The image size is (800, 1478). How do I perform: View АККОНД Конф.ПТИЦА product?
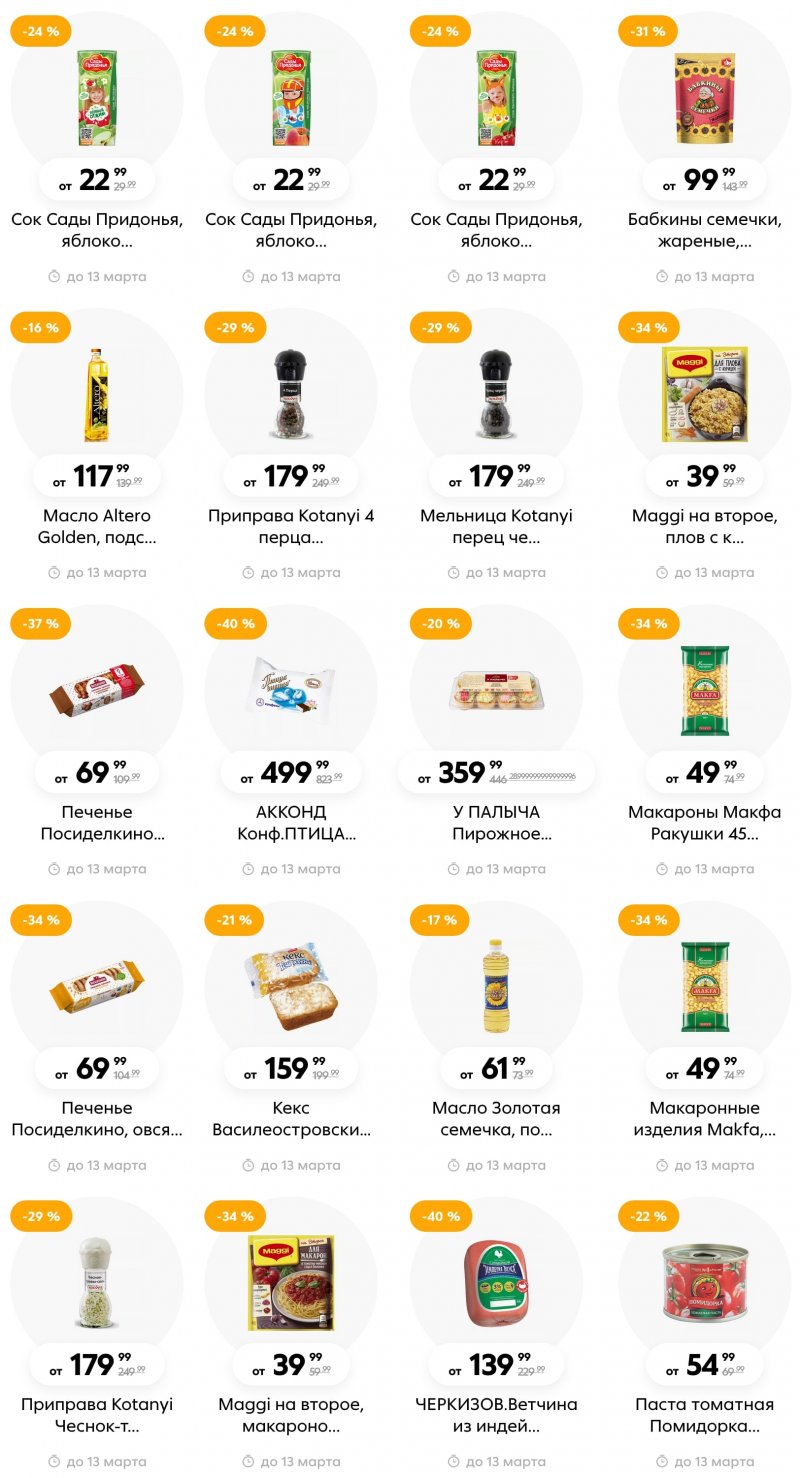click(291, 822)
